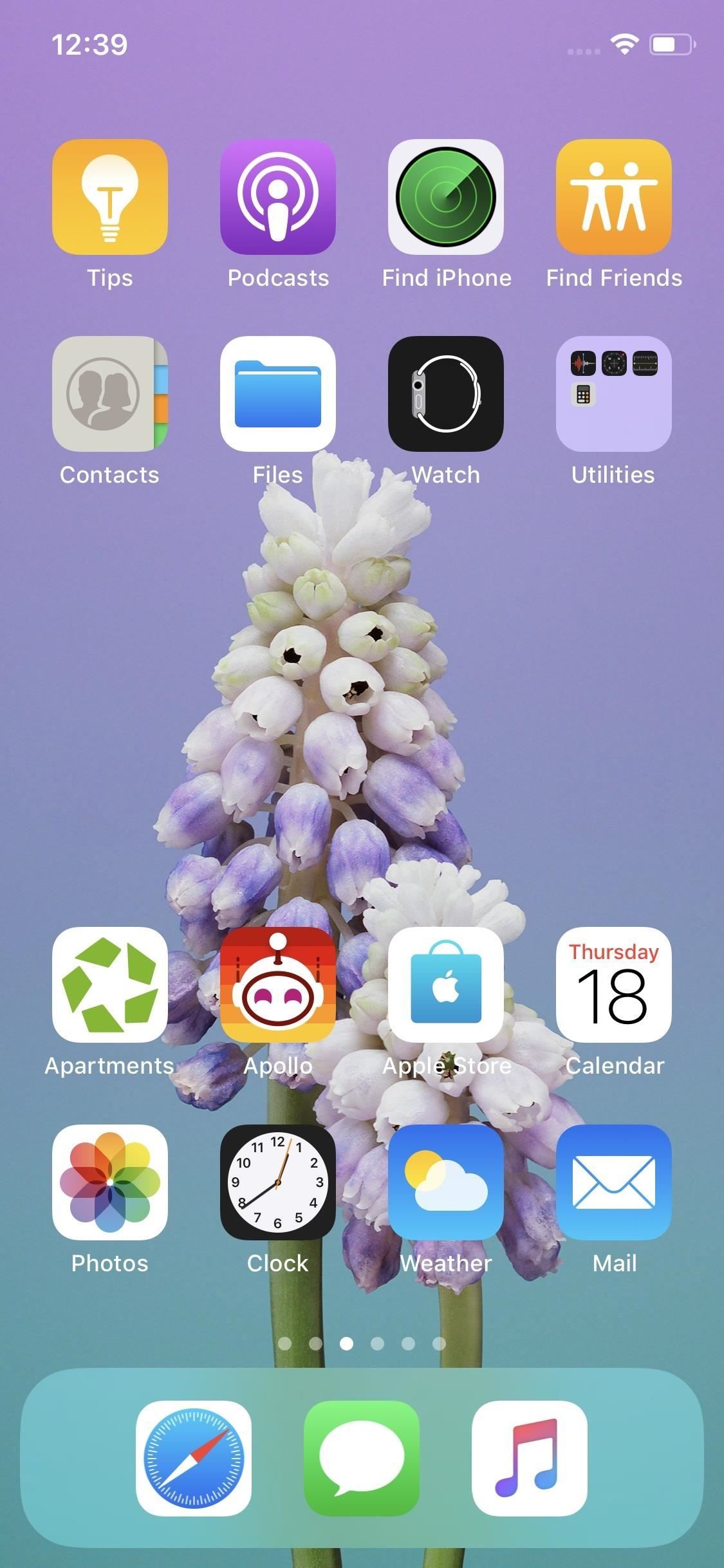The width and height of the screenshot is (724, 1568).
Task: Launch Find Friends
Action: click(614, 200)
